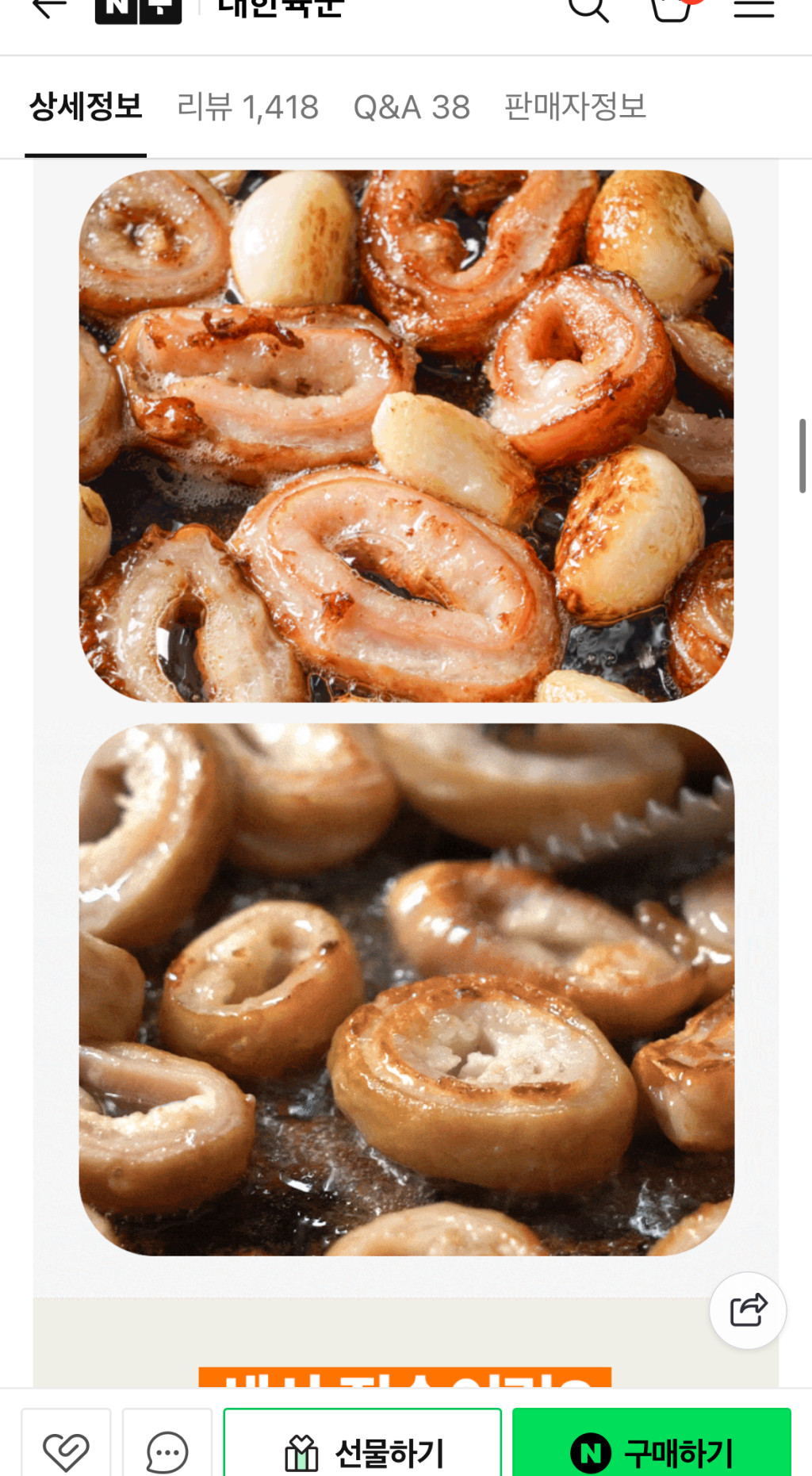
Task: Switch to the Q&A 38 tab
Action: pos(412,107)
